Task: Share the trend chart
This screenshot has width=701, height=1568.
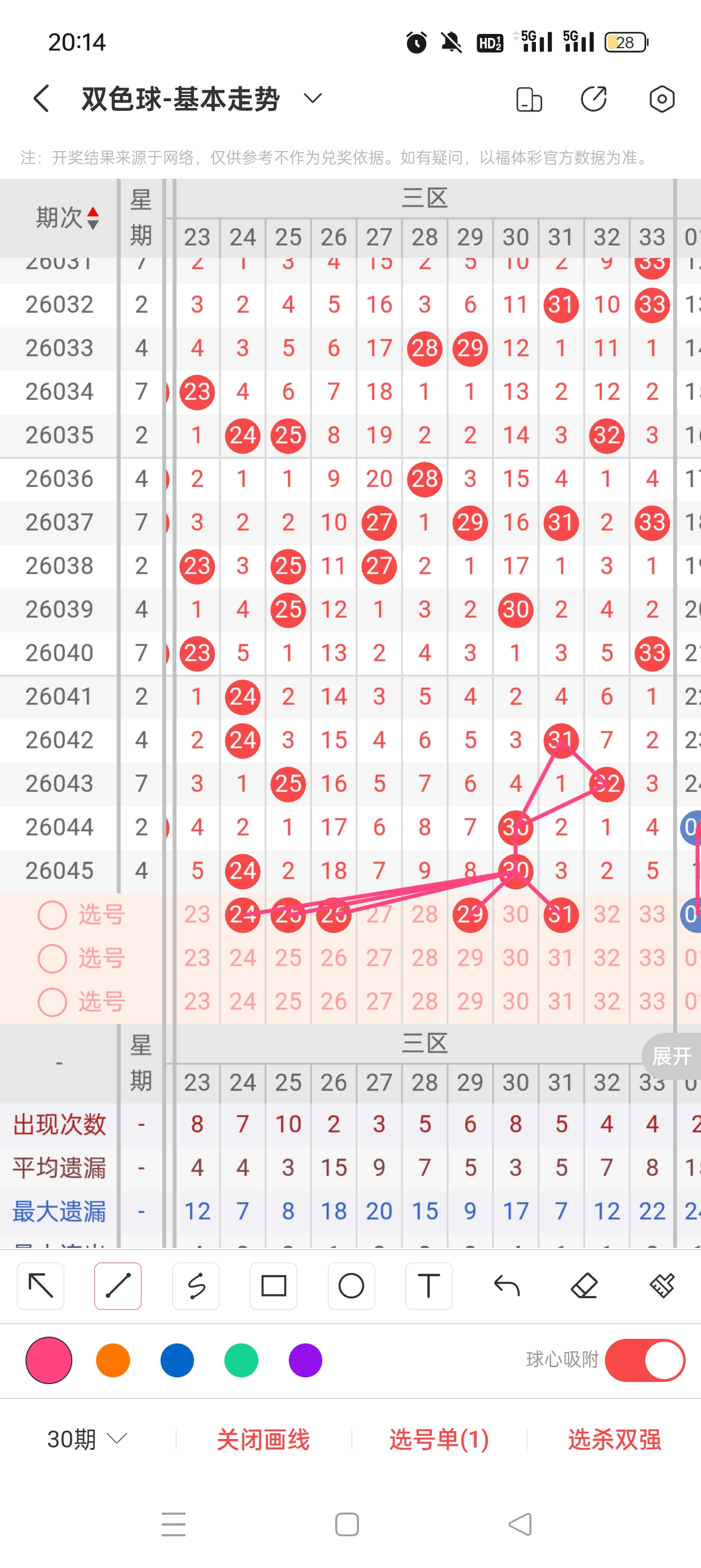Action: pyautogui.click(x=594, y=98)
